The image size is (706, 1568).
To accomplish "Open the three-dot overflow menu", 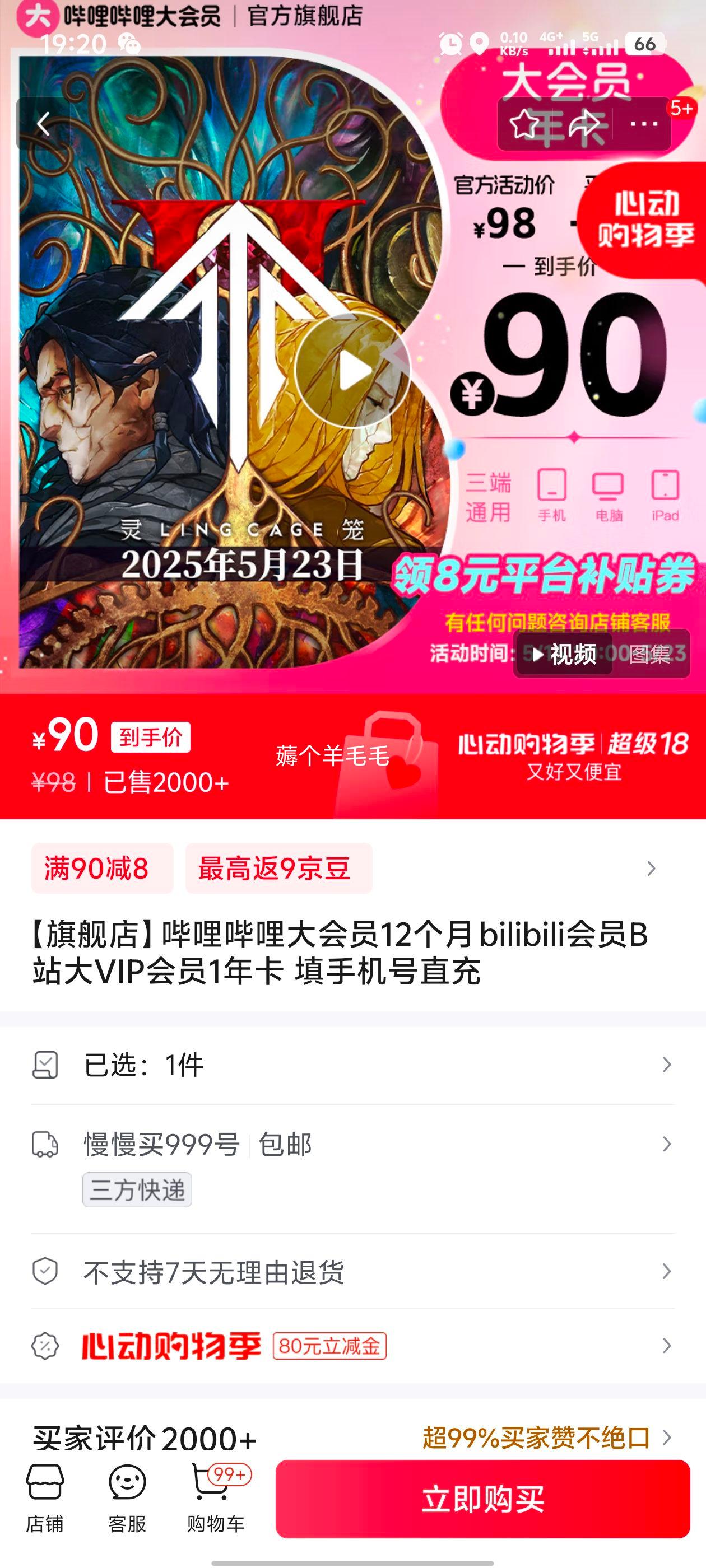I will [x=643, y=124].
